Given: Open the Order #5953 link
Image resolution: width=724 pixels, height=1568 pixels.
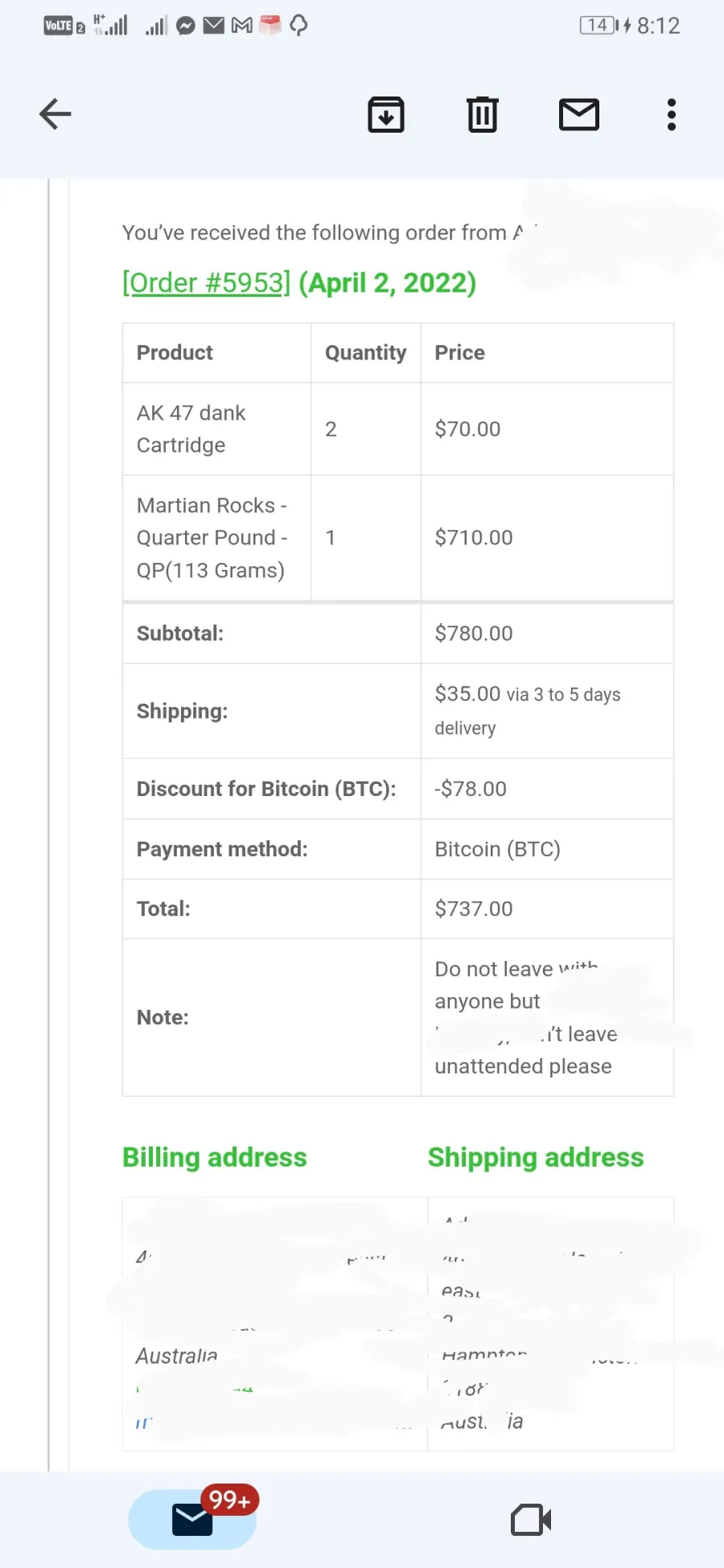Looking at the screenshot, I should [206, 283].
